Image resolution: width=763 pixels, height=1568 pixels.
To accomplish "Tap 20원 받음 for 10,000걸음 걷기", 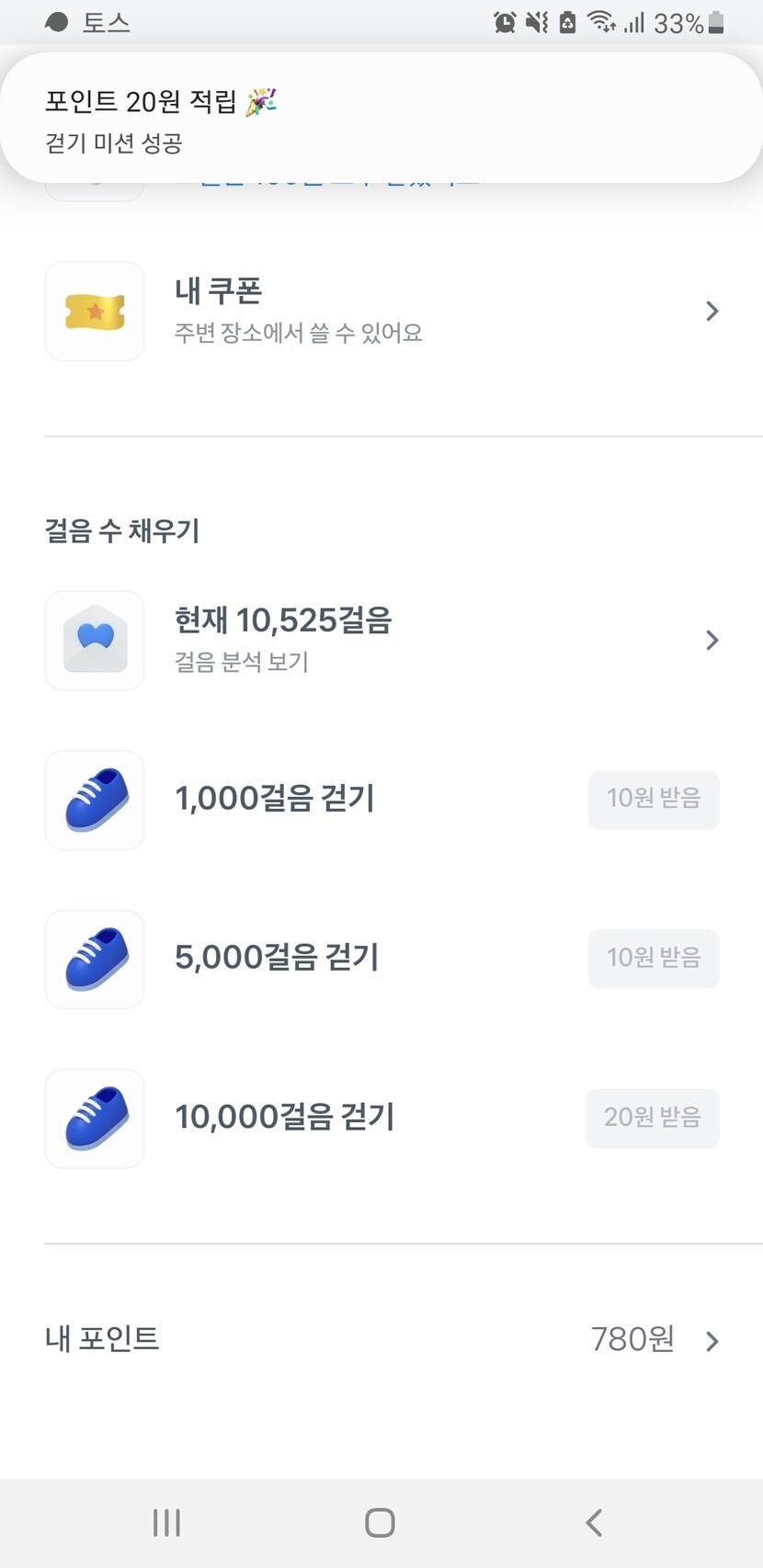I will point(652,1119).
